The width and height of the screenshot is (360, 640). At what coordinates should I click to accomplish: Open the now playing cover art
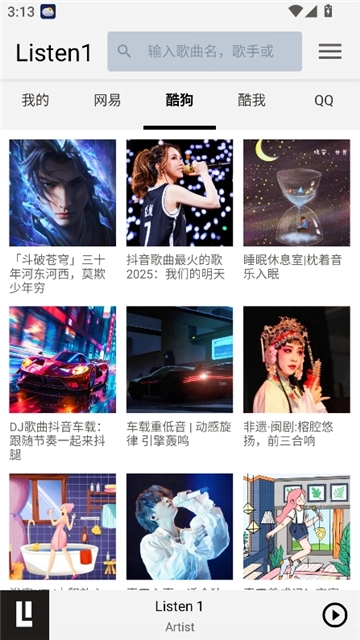[24, 615]
